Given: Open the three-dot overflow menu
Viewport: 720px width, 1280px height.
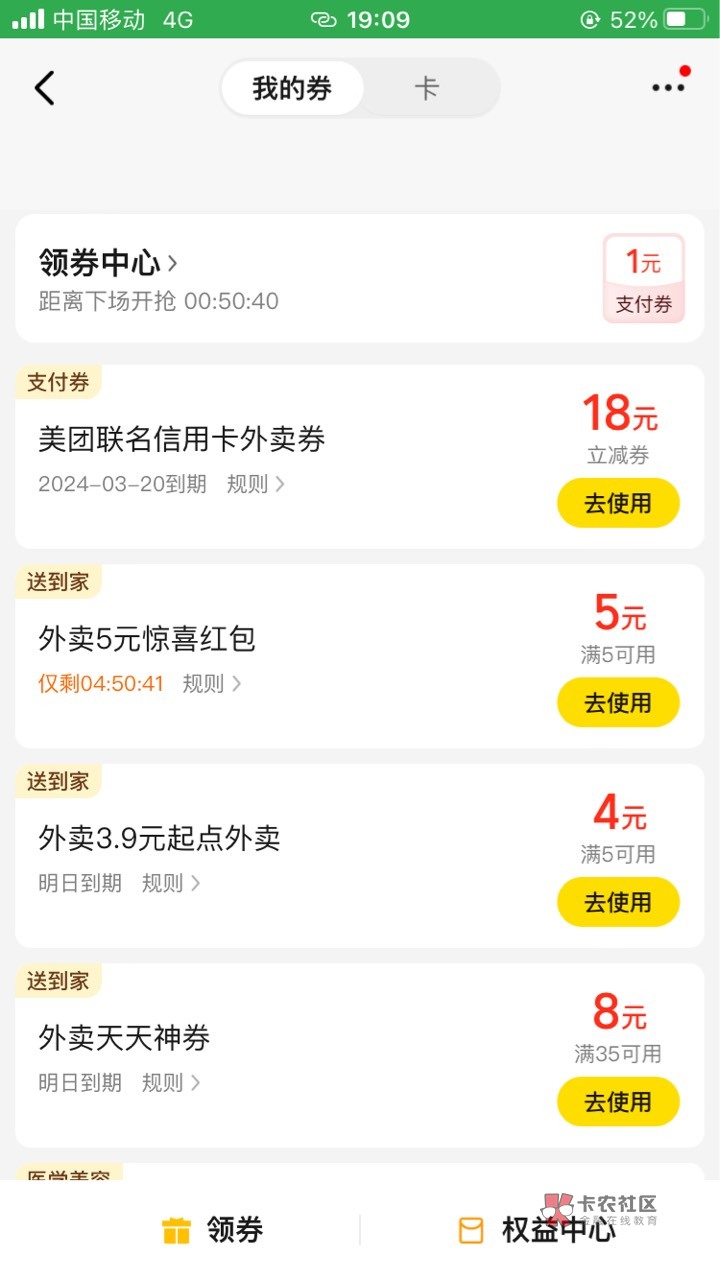Looking at the screenshot, I should (x=669, y=86).
